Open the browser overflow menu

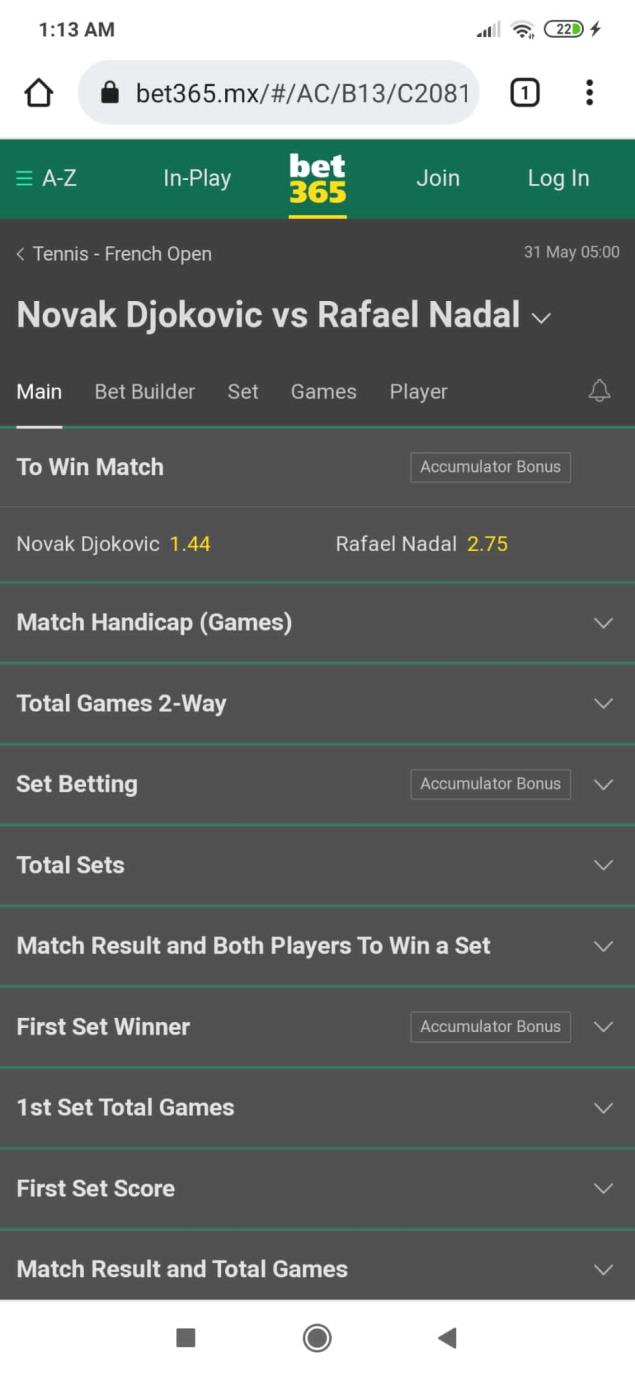click(589, 93)
